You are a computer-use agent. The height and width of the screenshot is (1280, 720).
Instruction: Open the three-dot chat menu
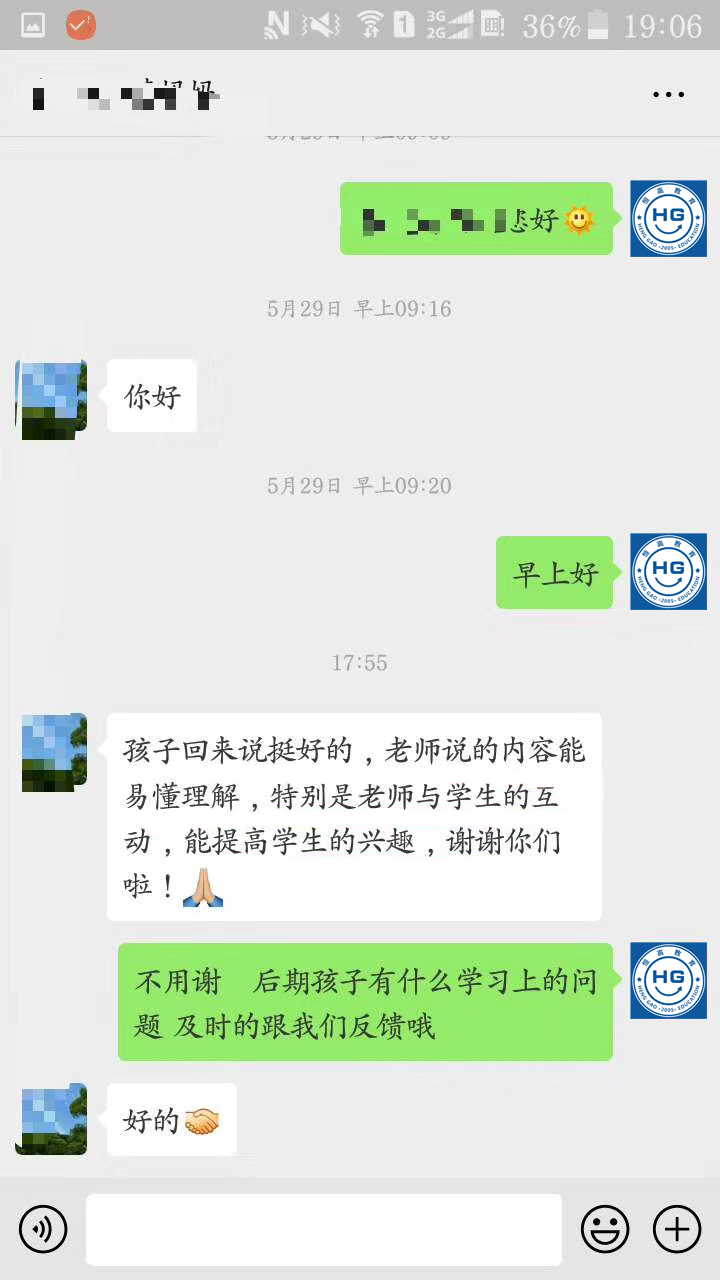tap(668, 95)
